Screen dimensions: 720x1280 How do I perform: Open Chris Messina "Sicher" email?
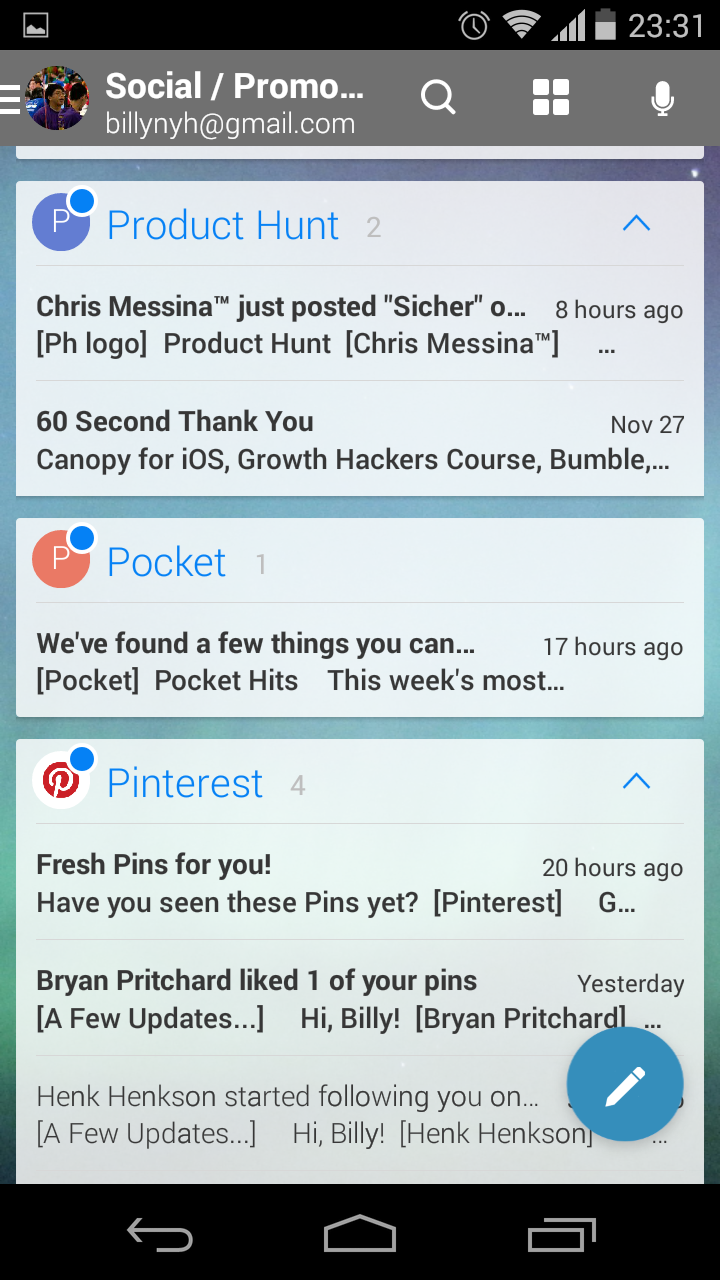pyautogui.click(x=360, y=325)
